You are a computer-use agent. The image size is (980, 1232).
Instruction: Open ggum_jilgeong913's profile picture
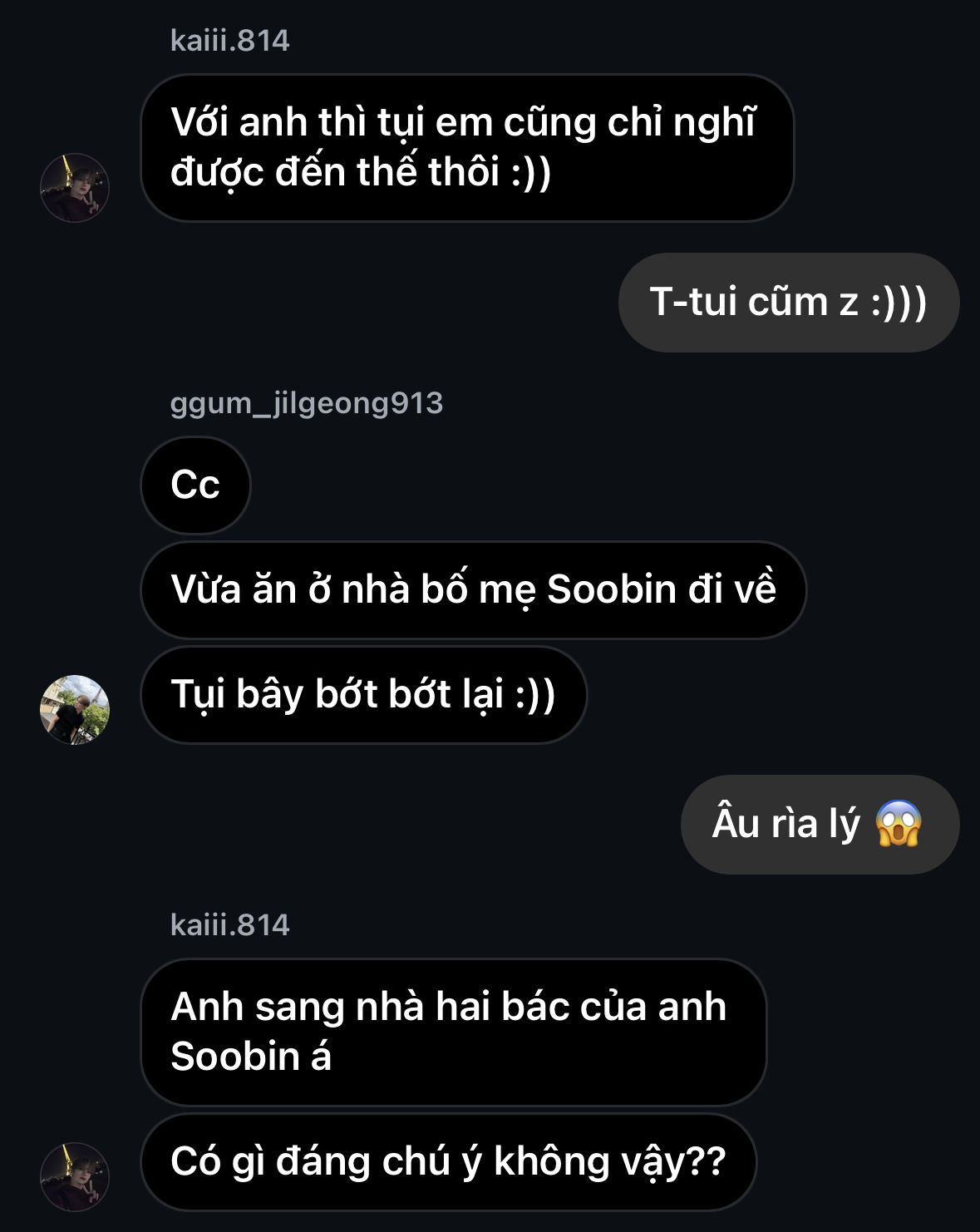[75, 709]
